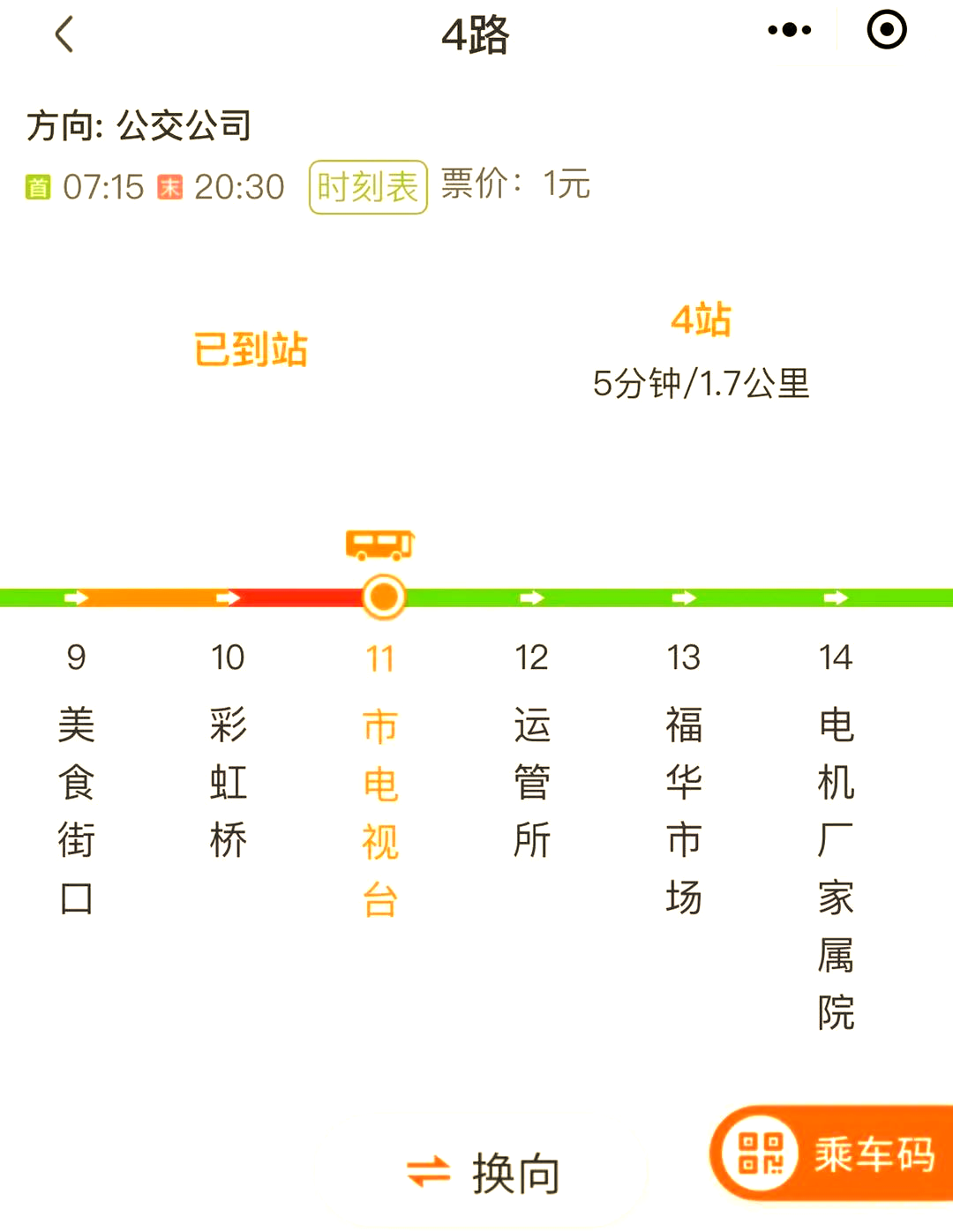Tap 已到站 to view arrival details
This screenshot has height=1232, width=953.
[x=251, y=350]
